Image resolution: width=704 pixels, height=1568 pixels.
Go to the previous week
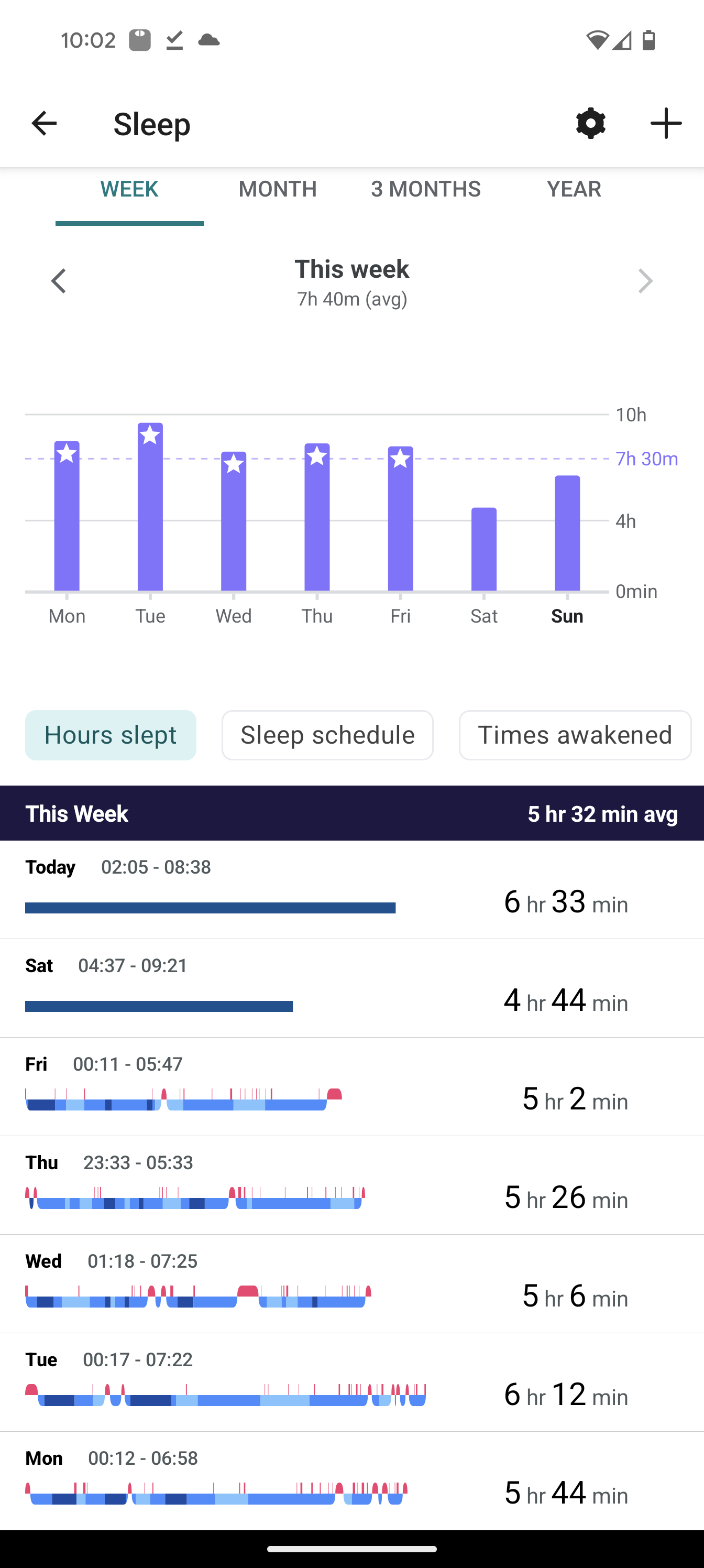pos(59,281)
